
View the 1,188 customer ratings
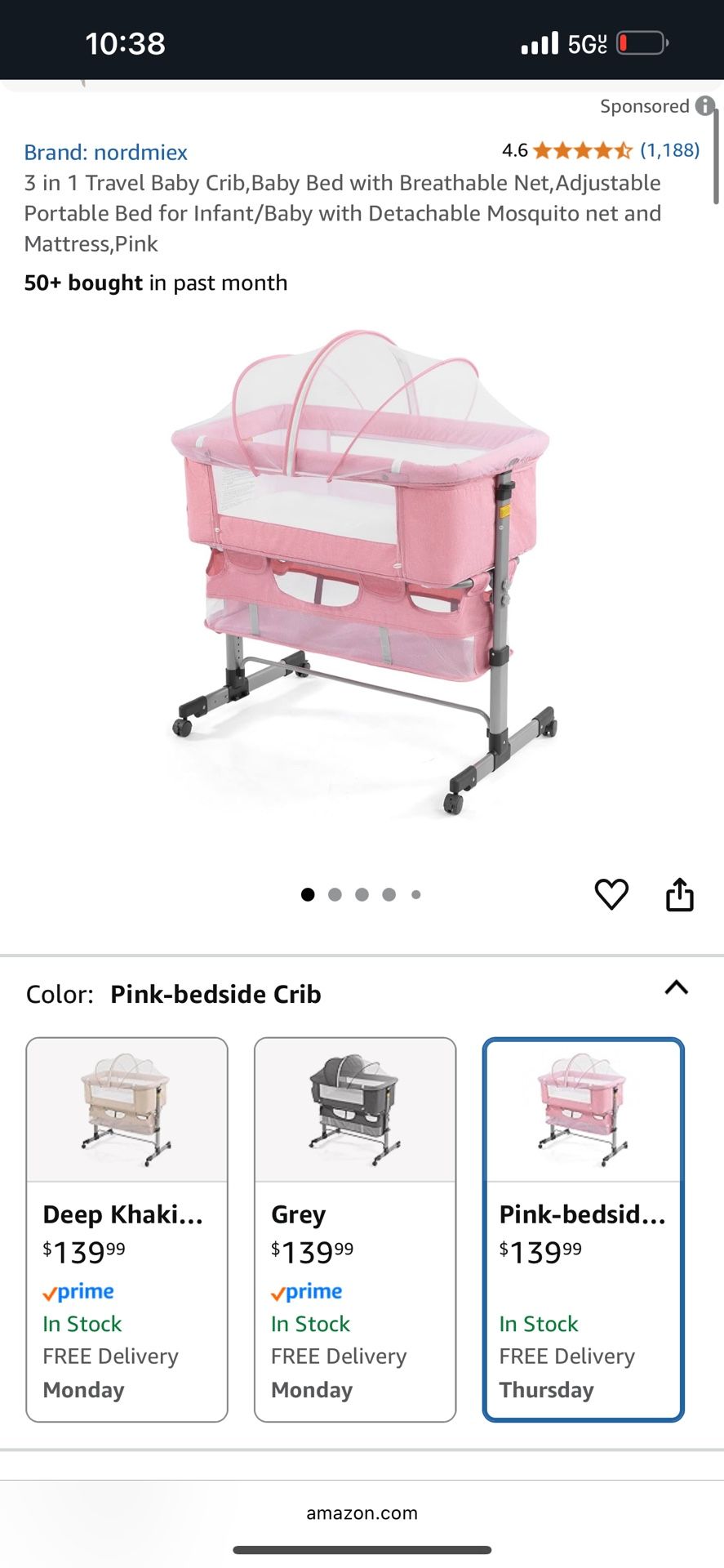tap(669, 150)
